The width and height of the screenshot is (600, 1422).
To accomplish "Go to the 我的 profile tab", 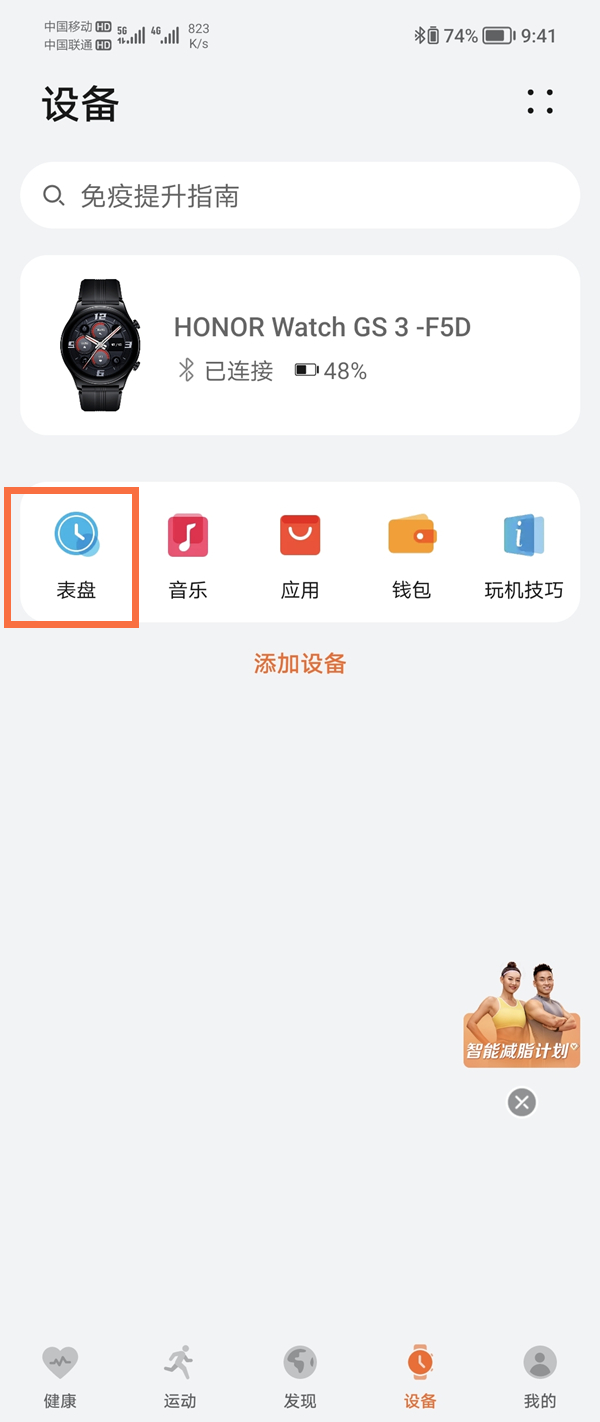I will pos(540,1378).
